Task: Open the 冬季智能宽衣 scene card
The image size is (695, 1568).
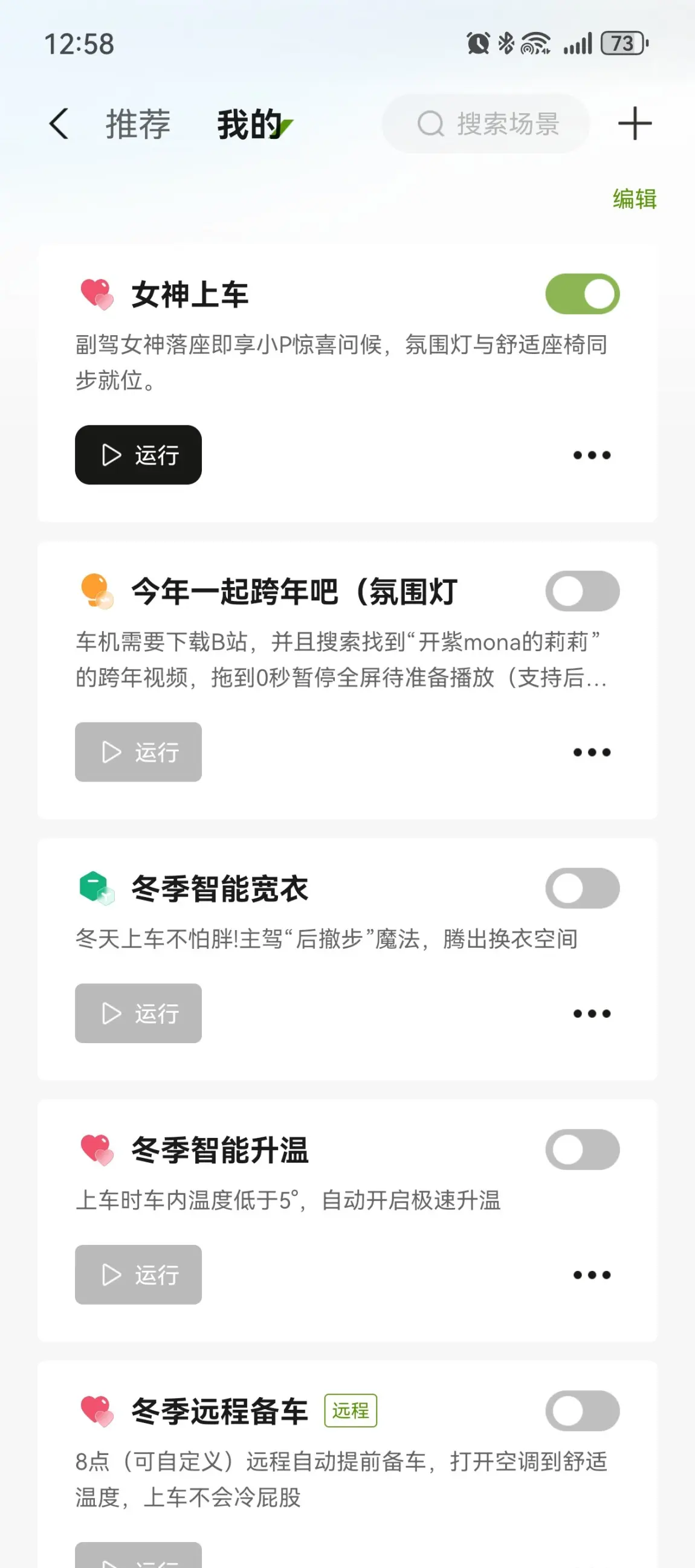Action: 347,959
